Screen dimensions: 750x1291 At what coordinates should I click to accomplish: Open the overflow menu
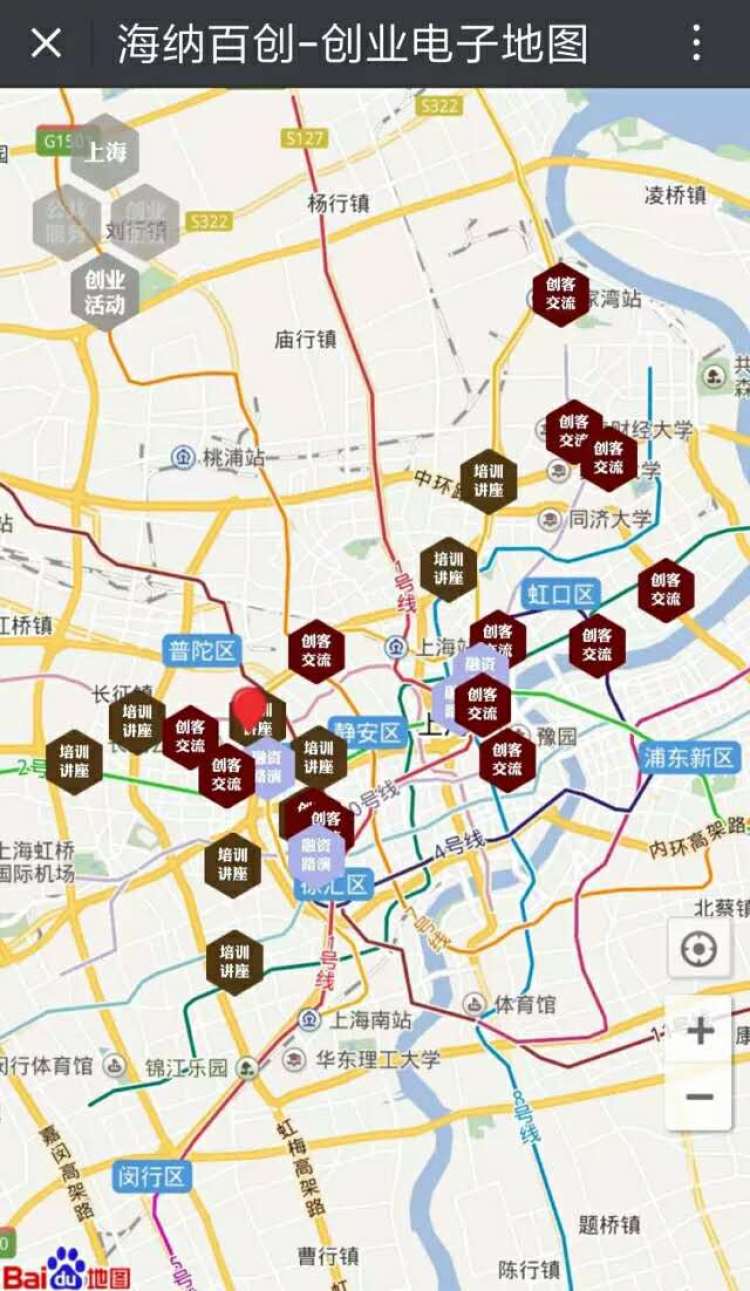pyautogui.click(x=696, y=43)
